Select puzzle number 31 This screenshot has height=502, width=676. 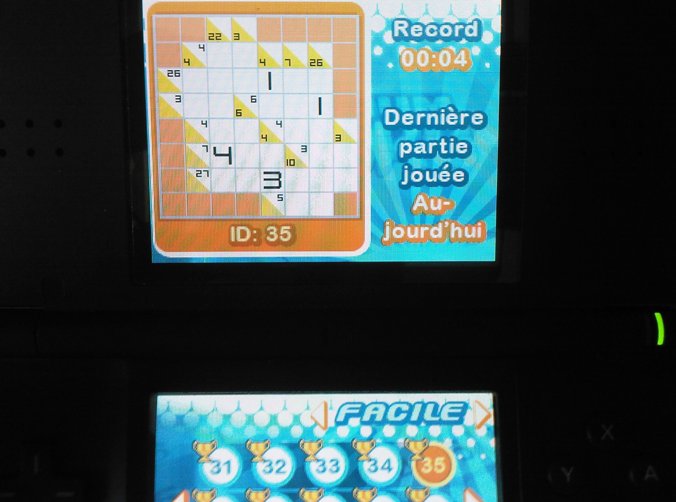click(222, 468)
